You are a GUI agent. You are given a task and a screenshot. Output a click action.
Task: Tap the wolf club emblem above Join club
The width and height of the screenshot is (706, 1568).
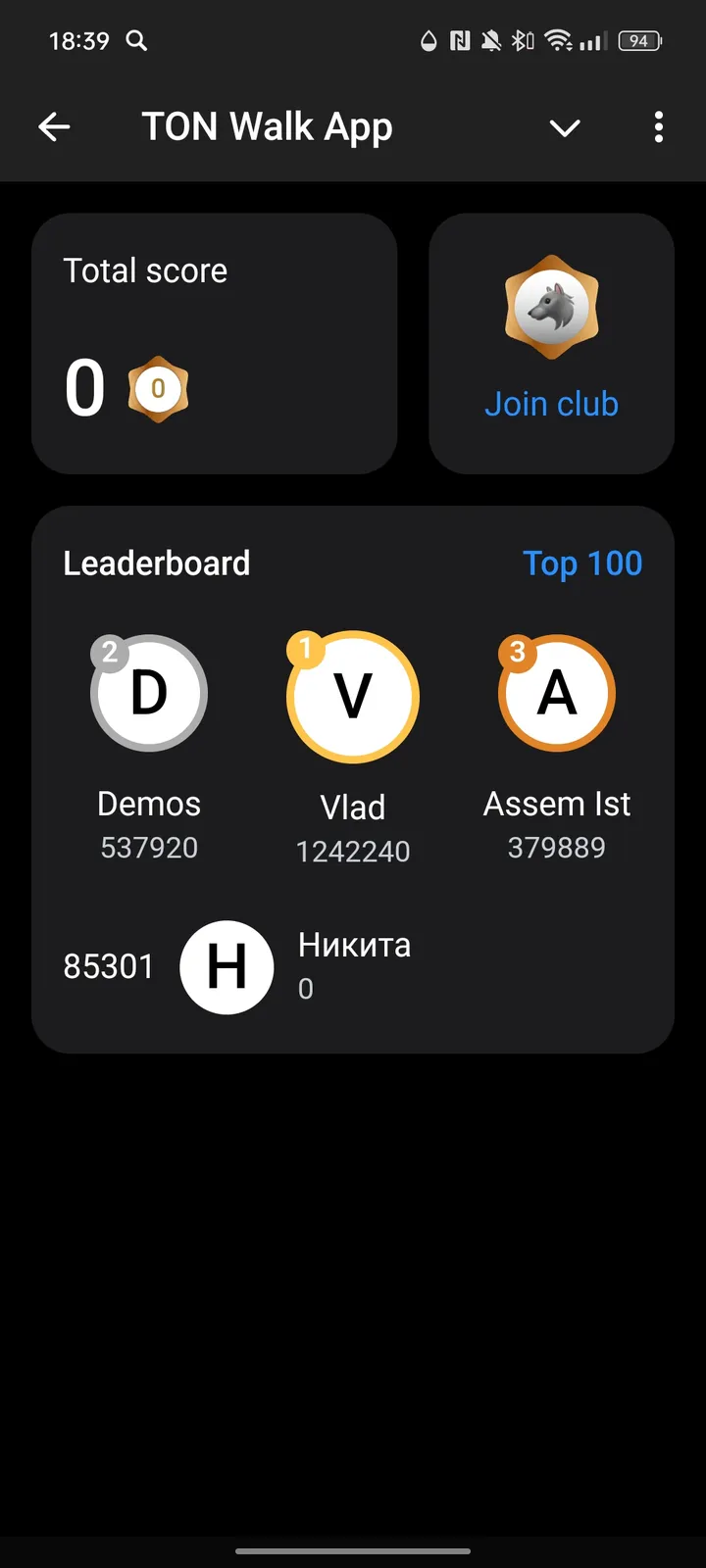551,305
